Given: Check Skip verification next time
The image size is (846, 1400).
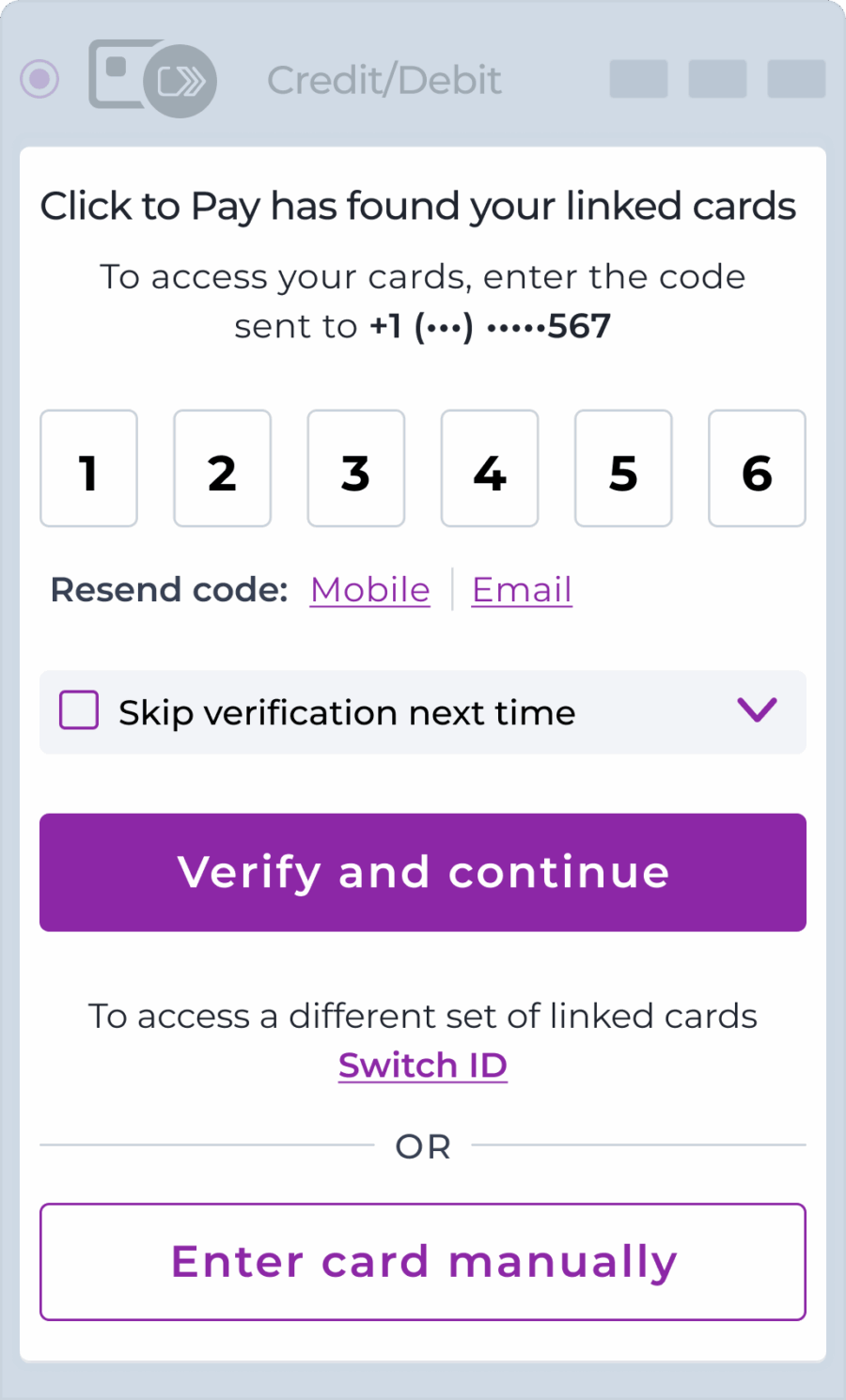Looking at the screenshot, I should 79,710.
